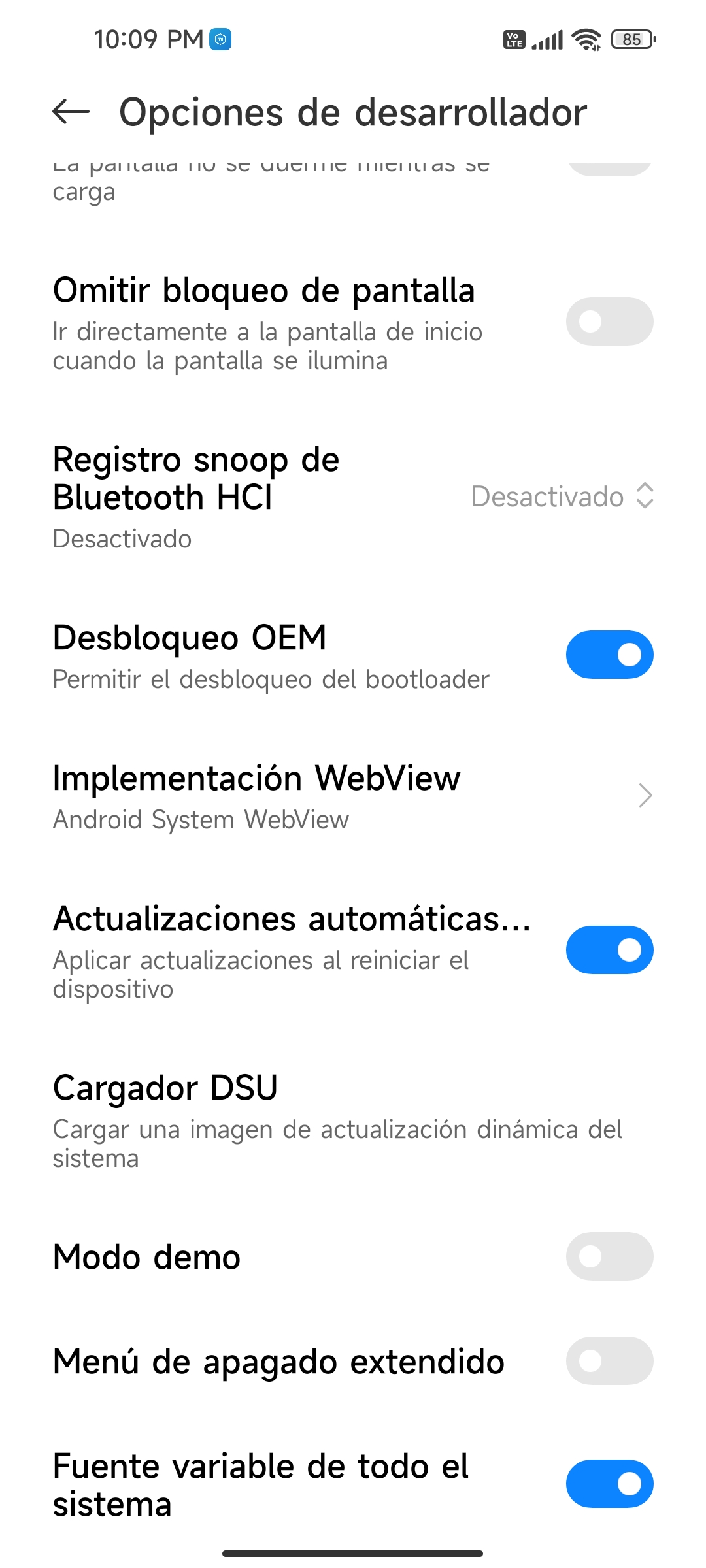706x1568 pixels.
Task: Turn off Desbloqueo OEM switch
Action: pyautogui.click(x=609, y=655)
